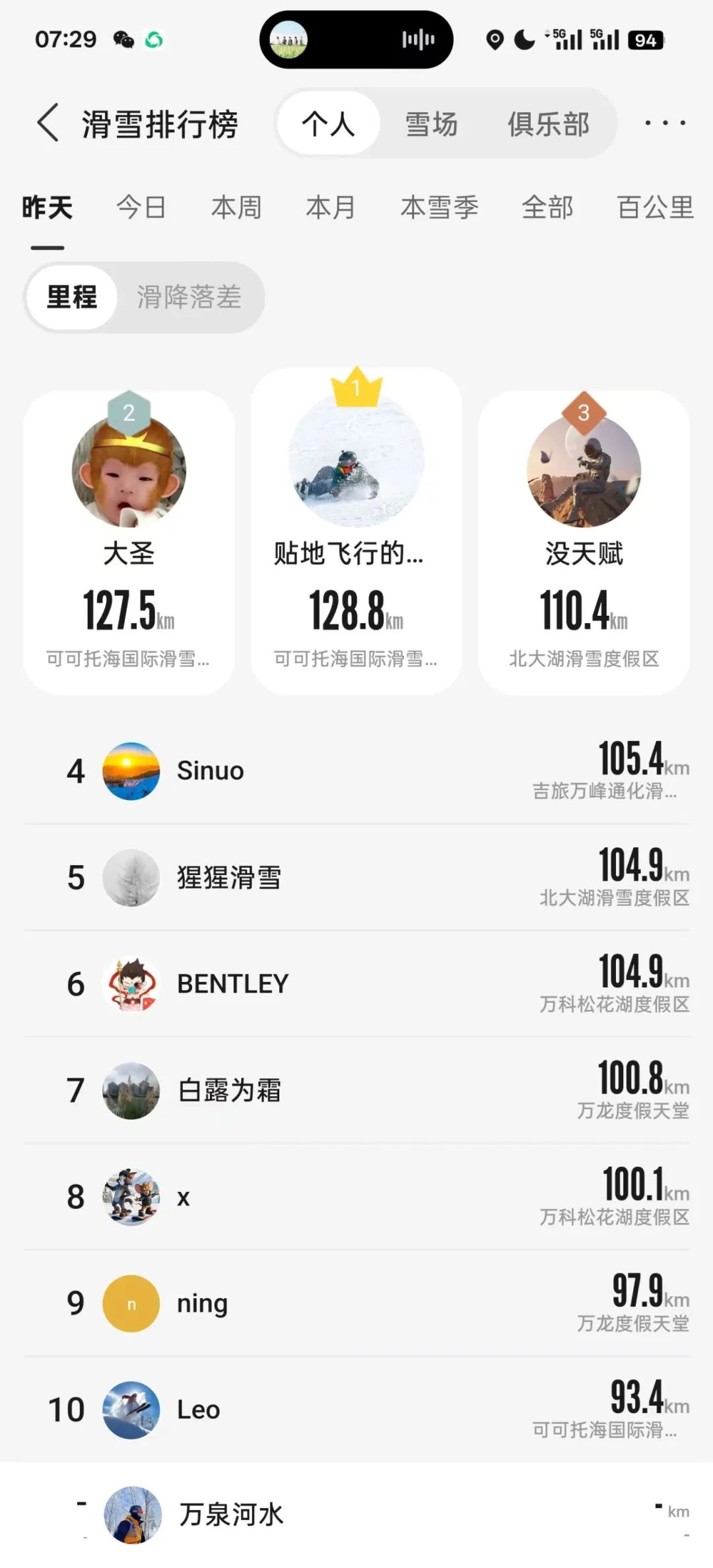Select the 本周 time tab
This screenshot has height=1568, width=713.
(x=236, y=207)
